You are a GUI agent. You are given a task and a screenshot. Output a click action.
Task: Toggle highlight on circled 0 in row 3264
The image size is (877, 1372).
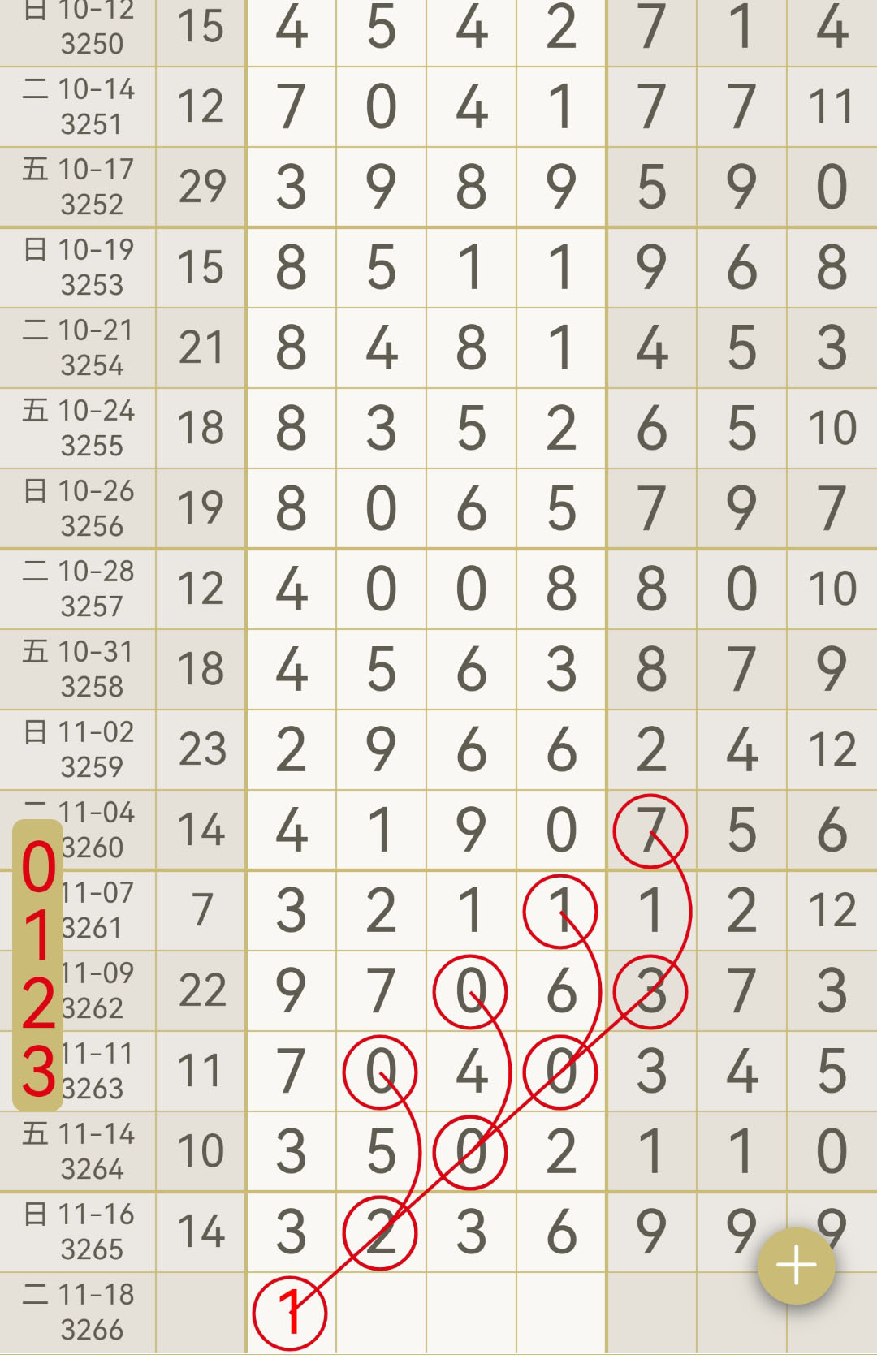pyautogui.click(x=469, y=1150)
